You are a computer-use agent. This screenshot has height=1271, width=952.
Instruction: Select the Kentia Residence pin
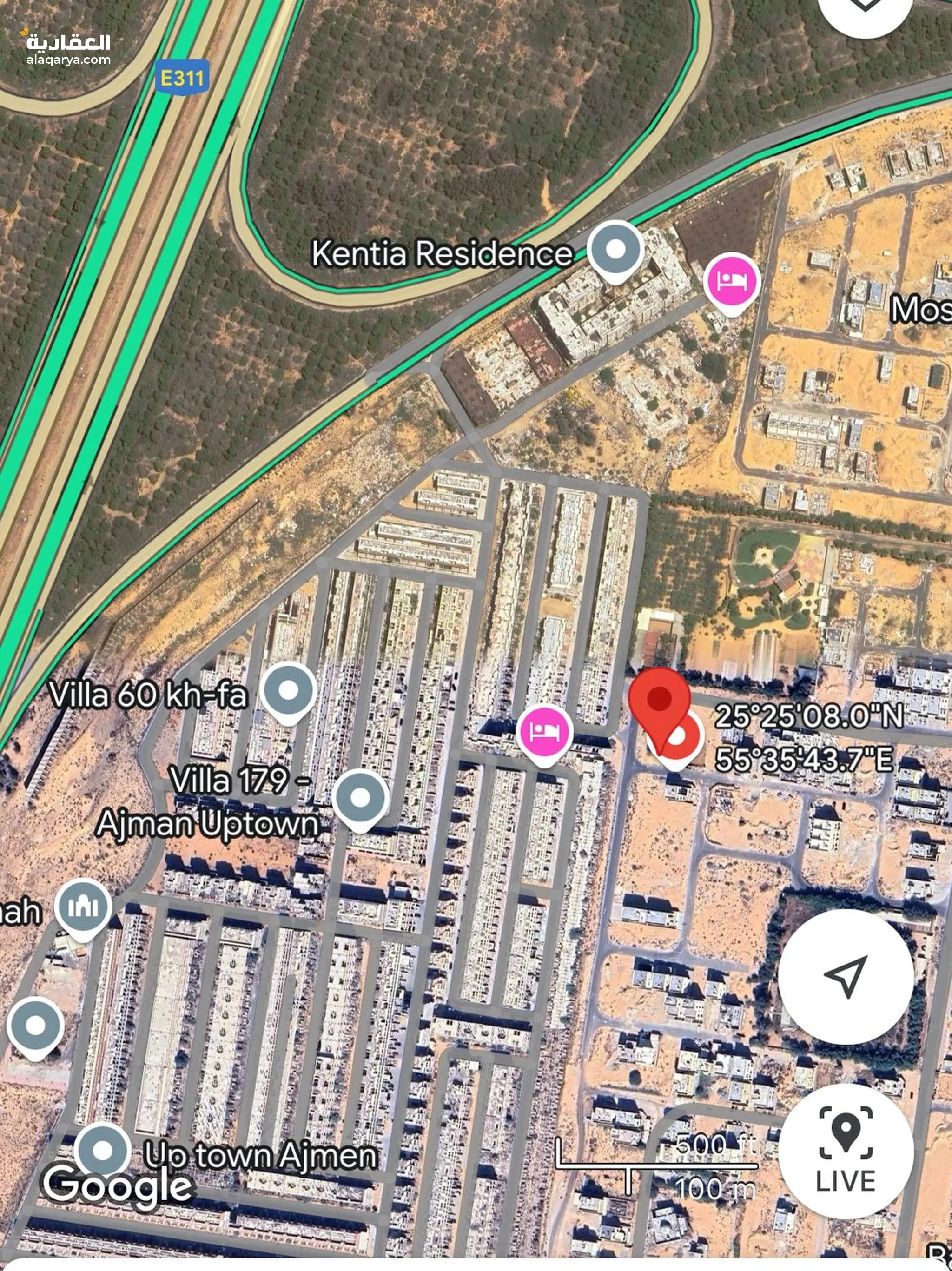pyautogui.click(x=615, y=250)
